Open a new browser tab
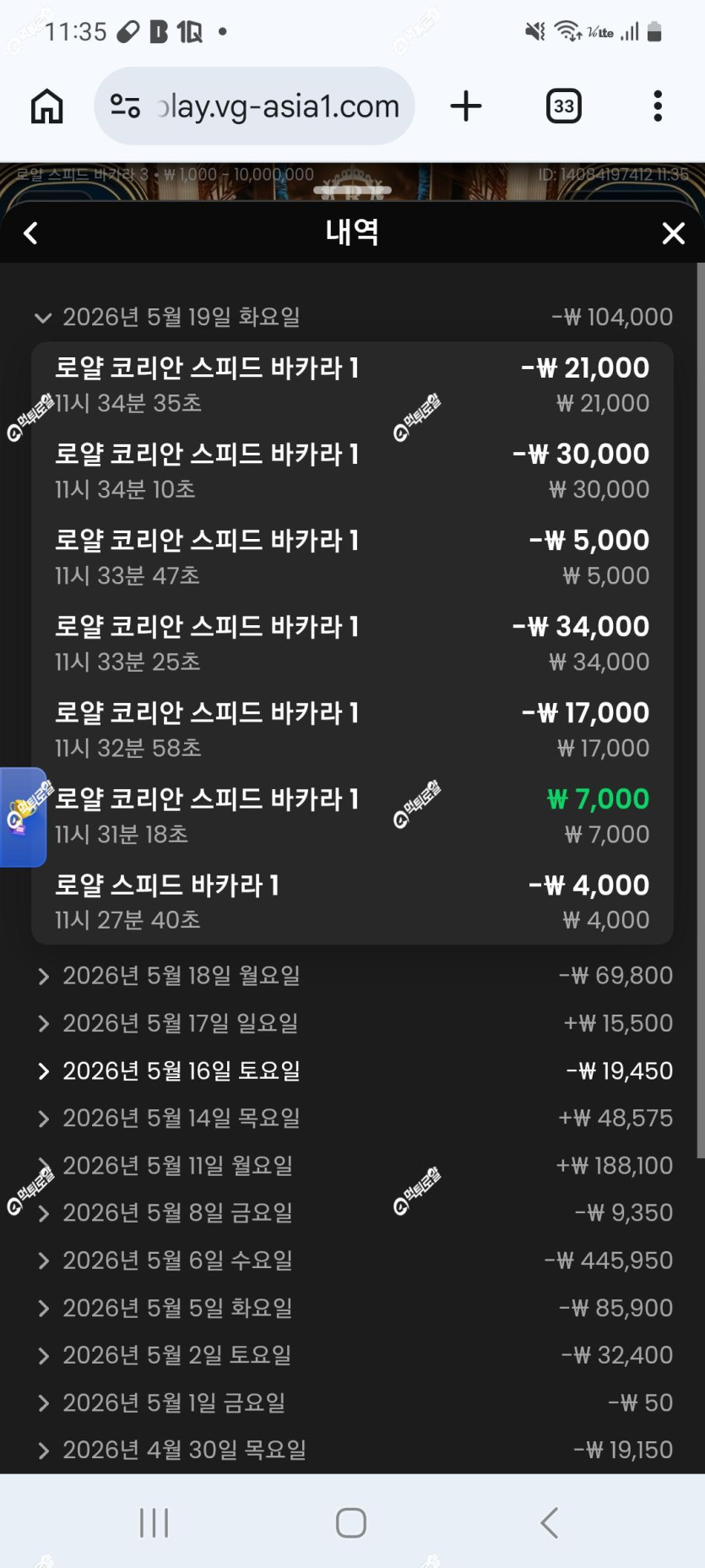 tap(466, 106)
